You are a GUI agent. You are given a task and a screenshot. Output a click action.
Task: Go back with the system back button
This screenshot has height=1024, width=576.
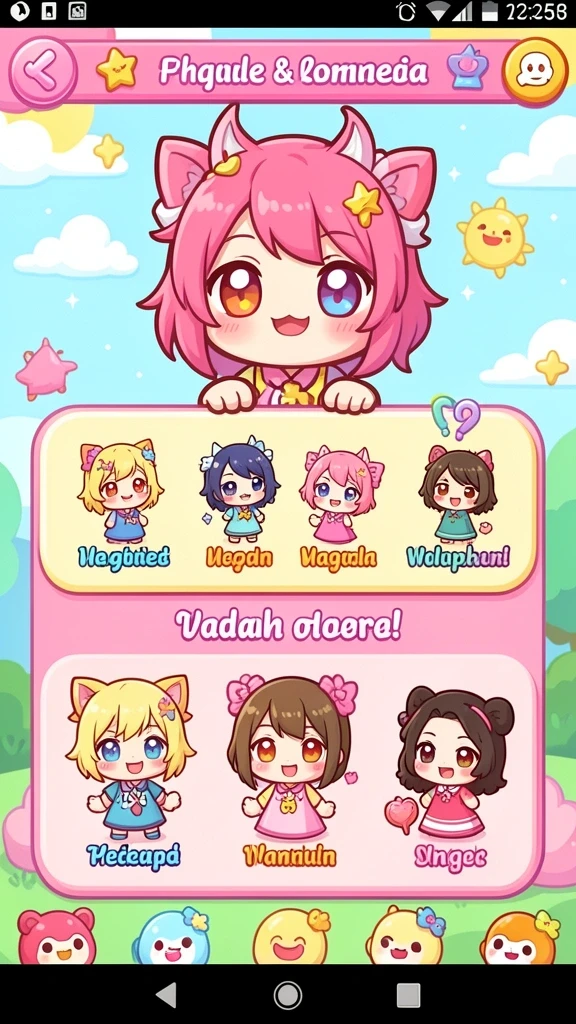click(x=167, y=995)
